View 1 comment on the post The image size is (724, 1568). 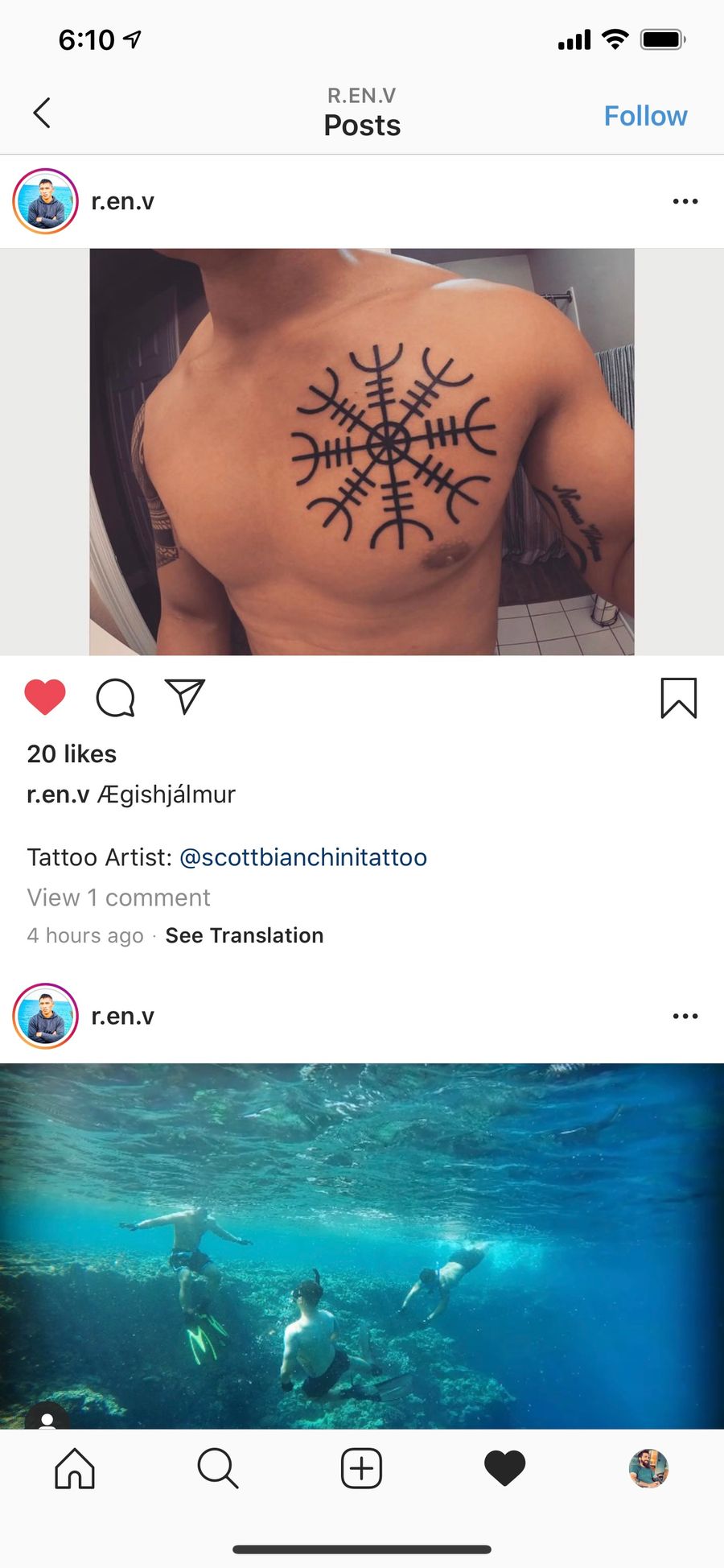coord(118,897)
